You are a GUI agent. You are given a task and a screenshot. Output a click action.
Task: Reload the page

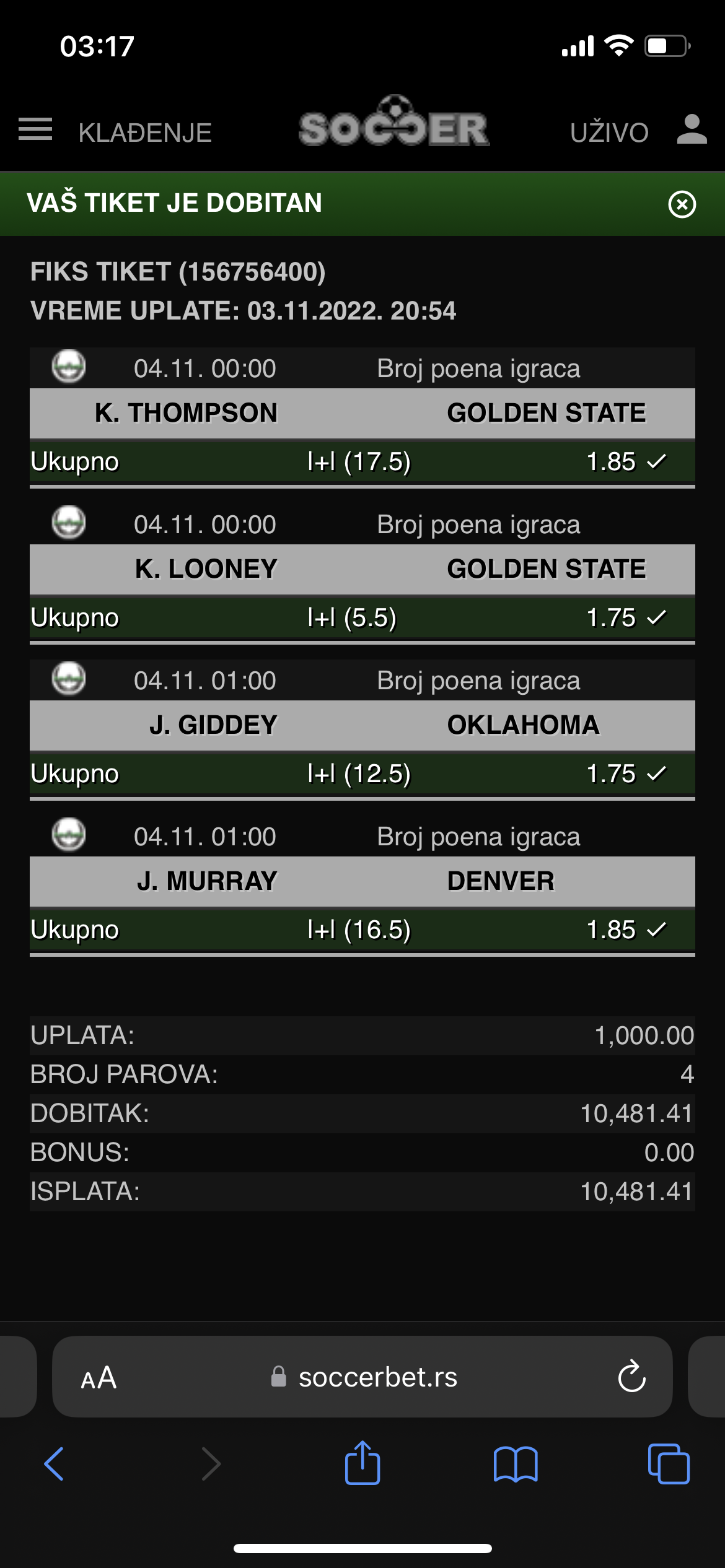(631, 1377)
